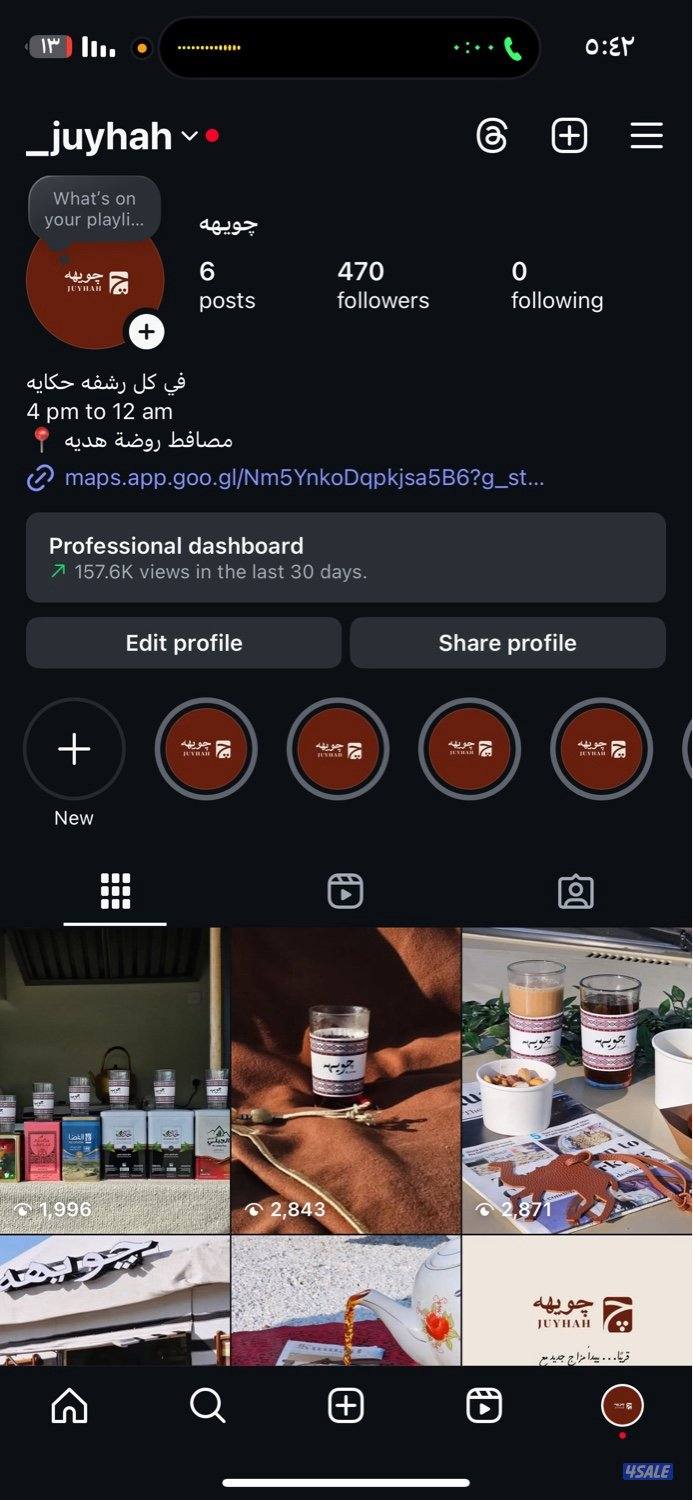
Task: Open the Professional dashboard
Action: tap(345, 558)
